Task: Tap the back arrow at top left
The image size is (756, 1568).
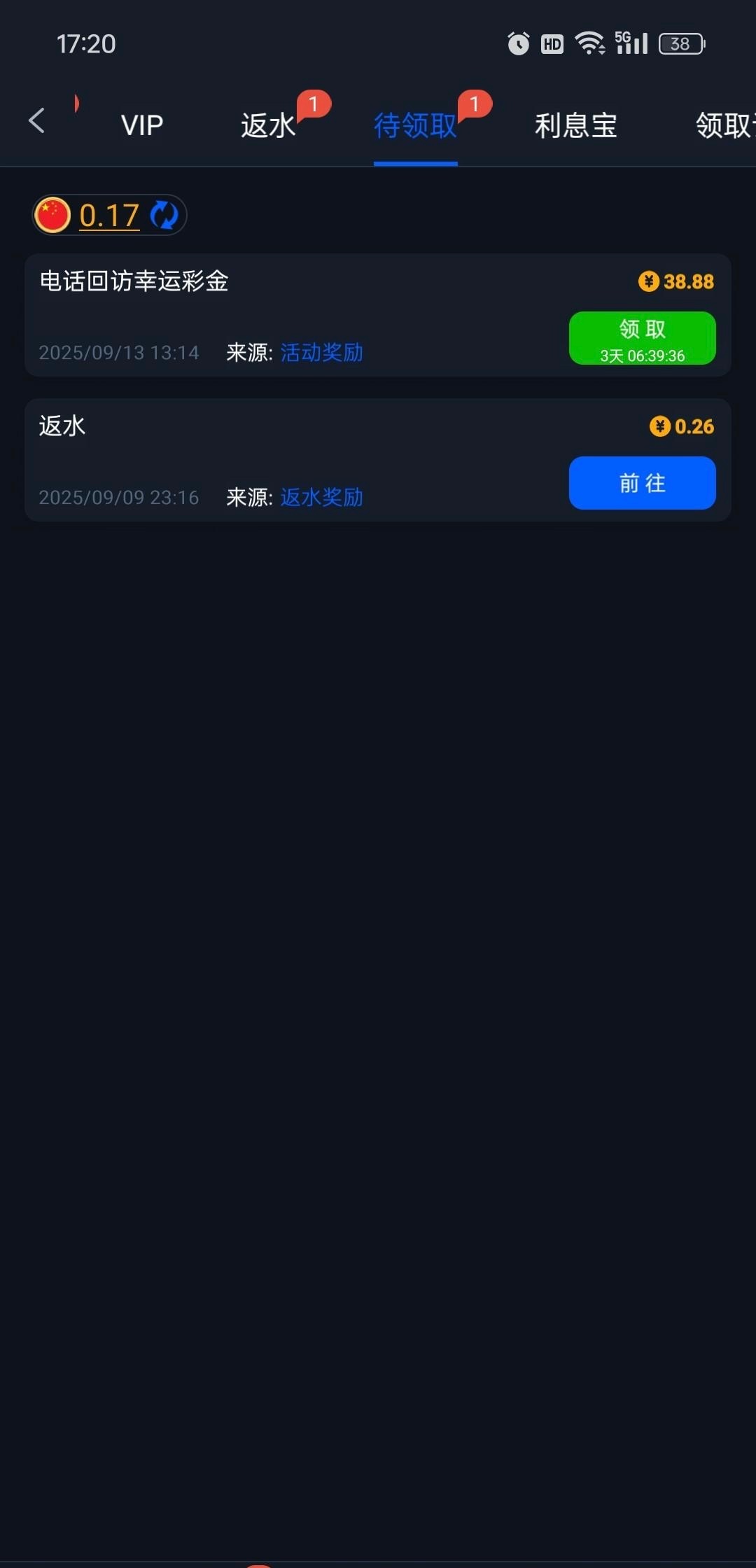Action: tap(36, 120)
